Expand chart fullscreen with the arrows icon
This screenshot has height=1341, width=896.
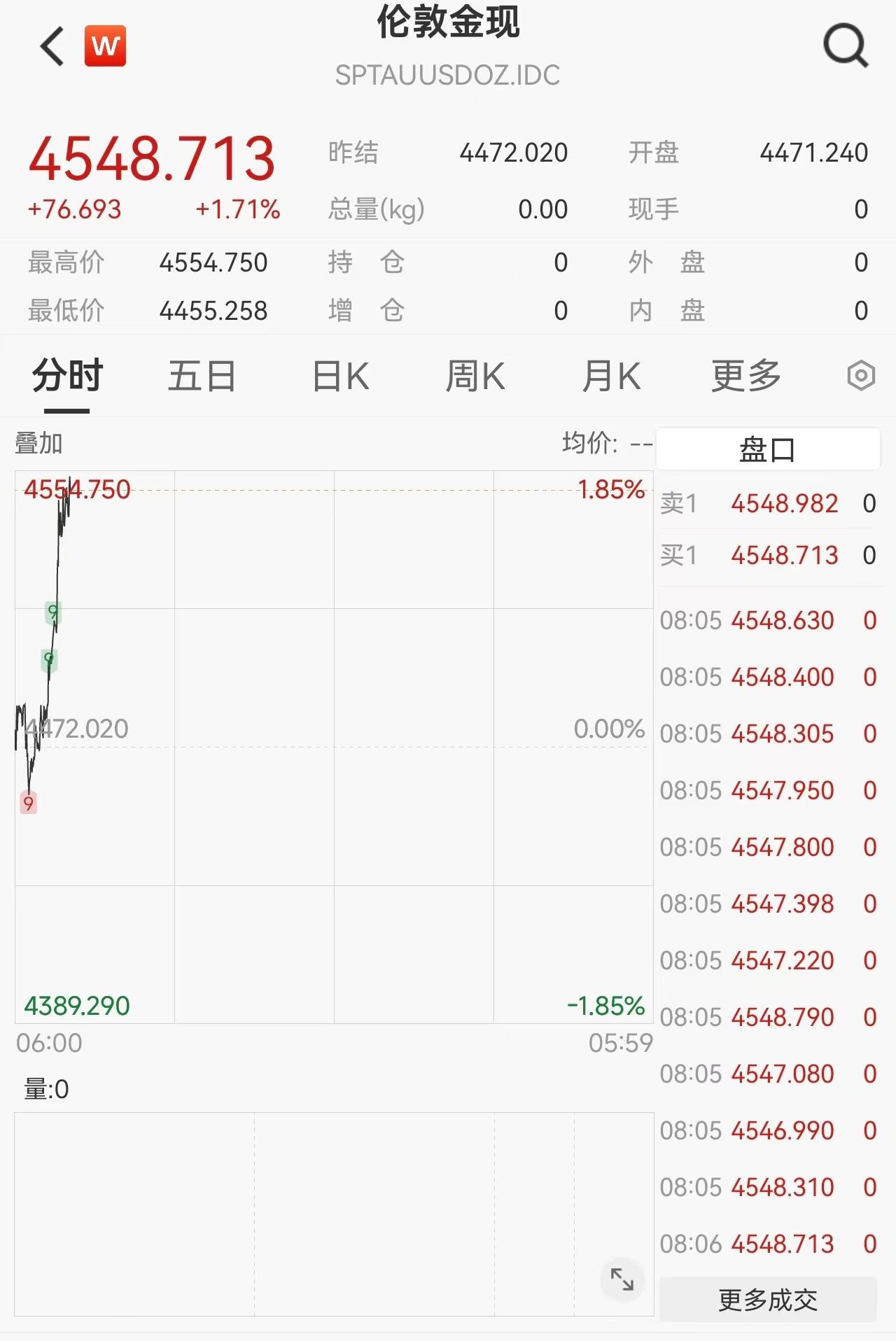(x=622, y=1278)
